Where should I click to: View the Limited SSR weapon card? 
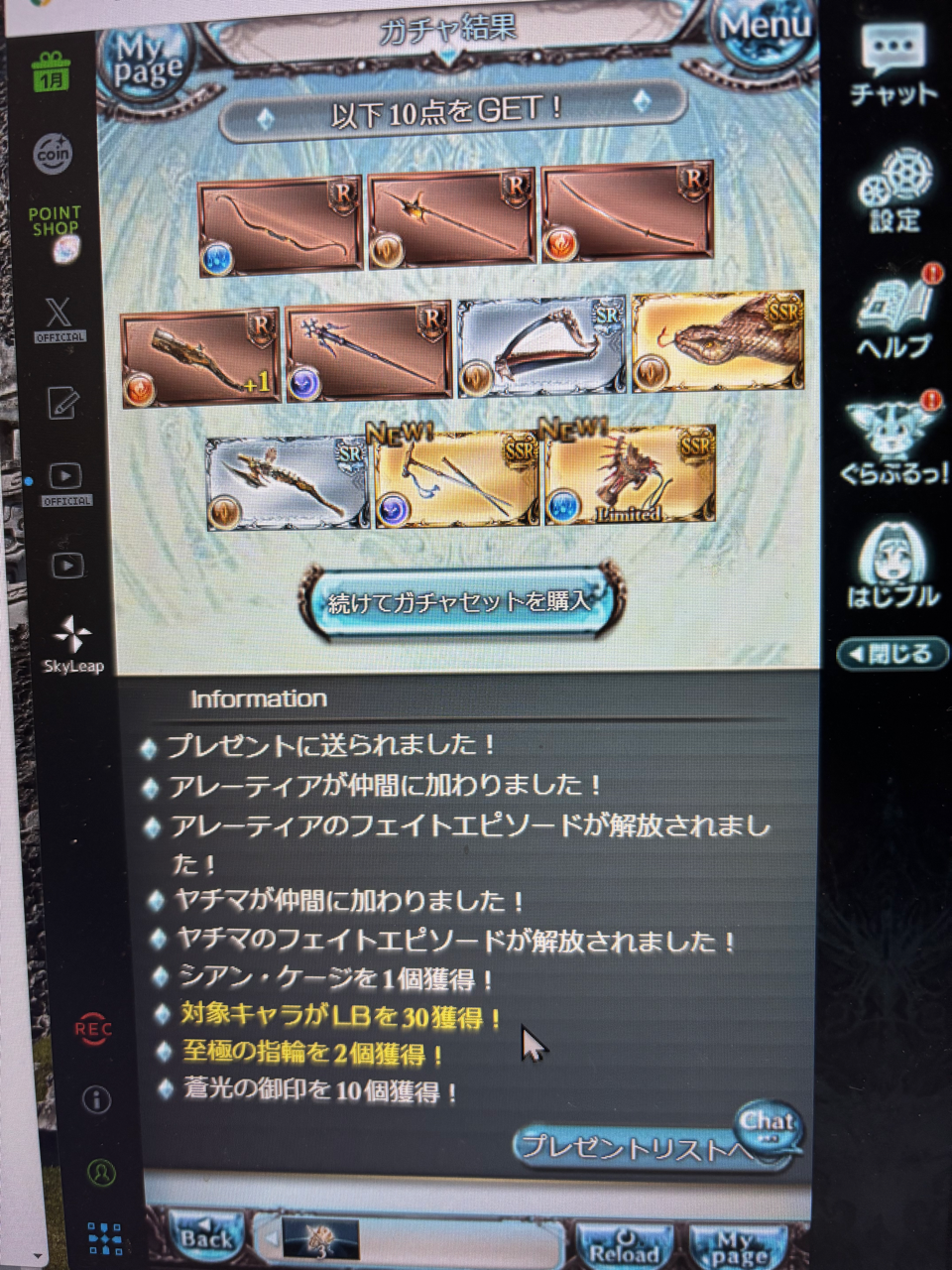pyautogui.click(x=630, y=478)
